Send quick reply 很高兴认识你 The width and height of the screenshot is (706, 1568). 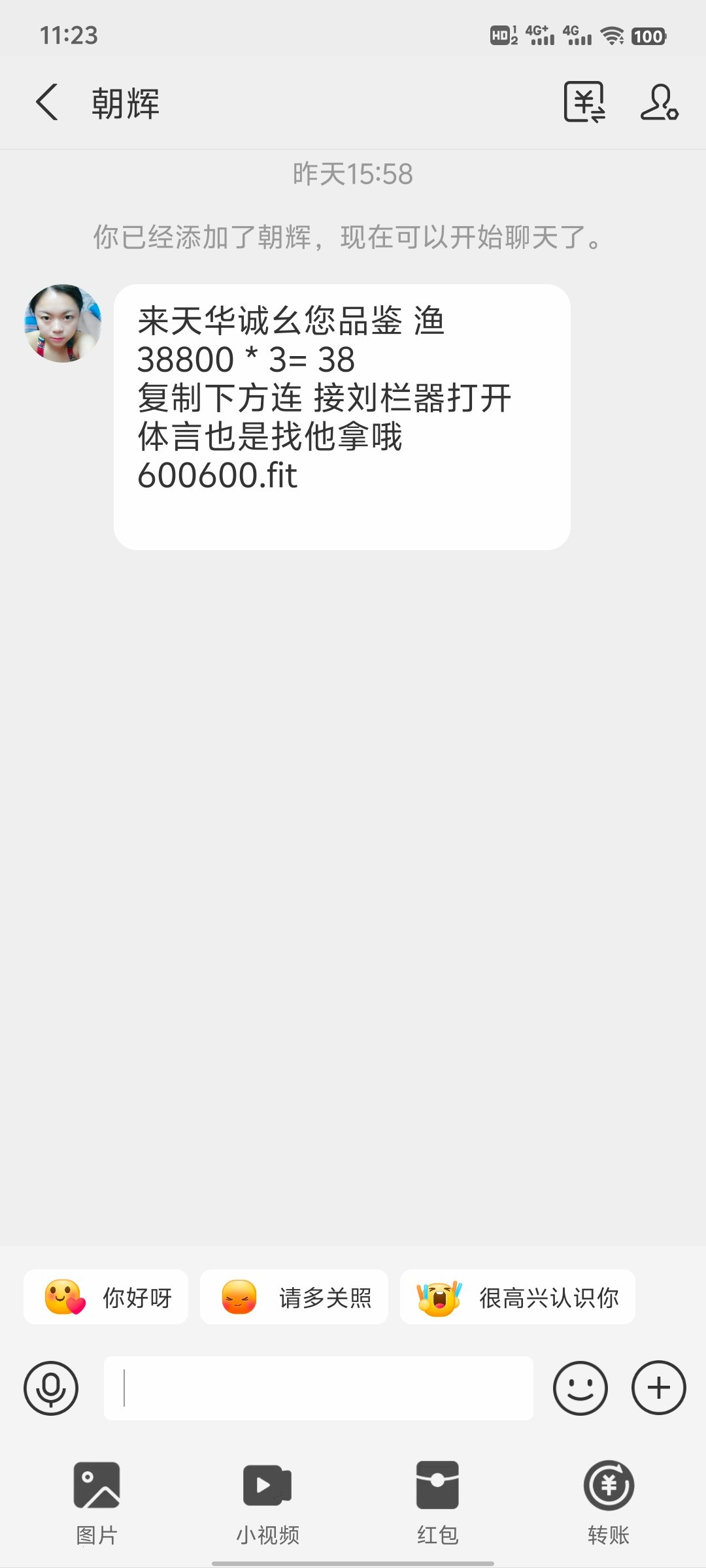coord(517,1298)
